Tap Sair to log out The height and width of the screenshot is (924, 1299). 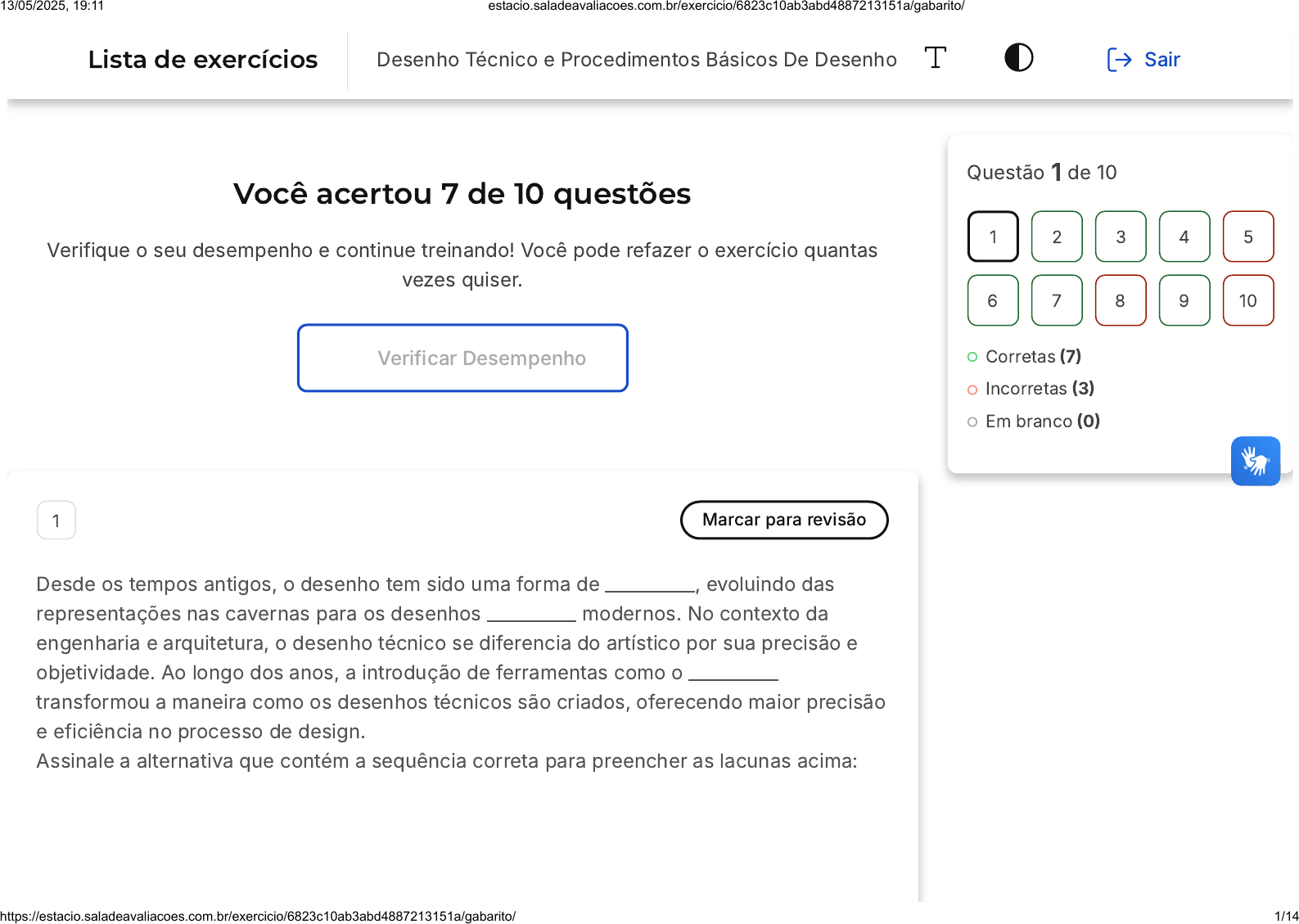pos(1143,60)
